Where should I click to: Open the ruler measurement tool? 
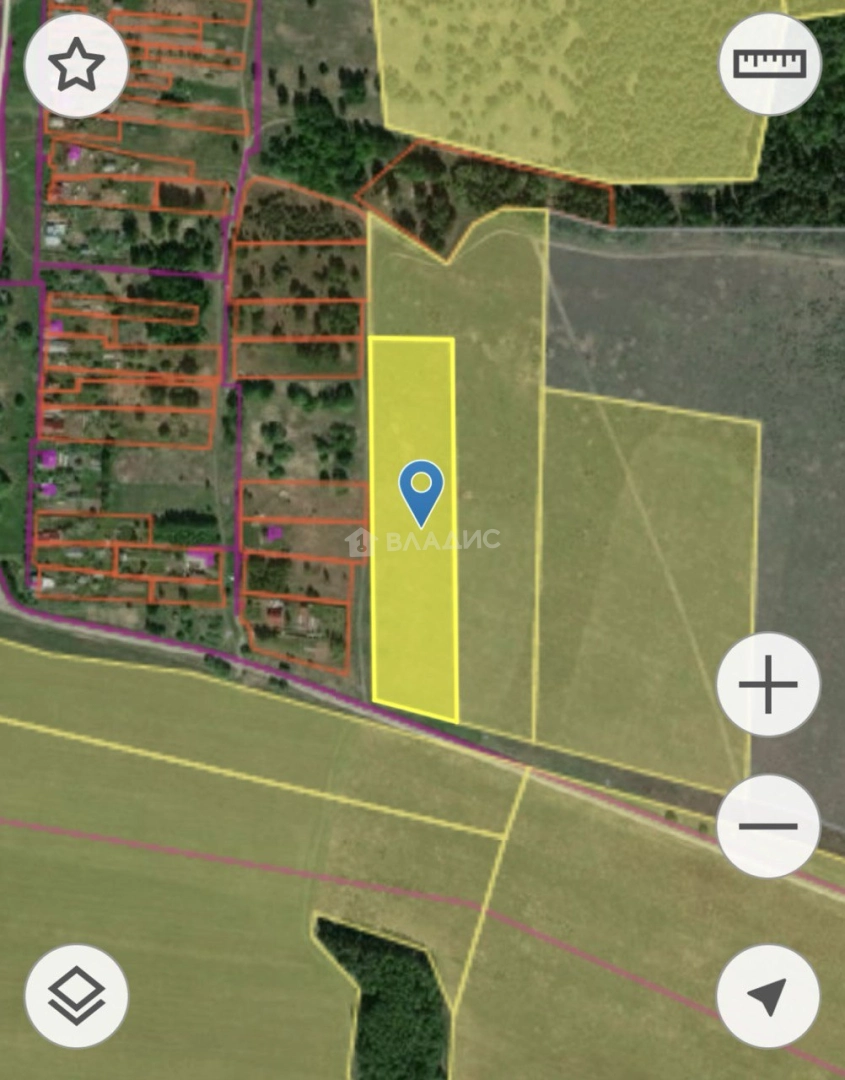pos(769,64)
